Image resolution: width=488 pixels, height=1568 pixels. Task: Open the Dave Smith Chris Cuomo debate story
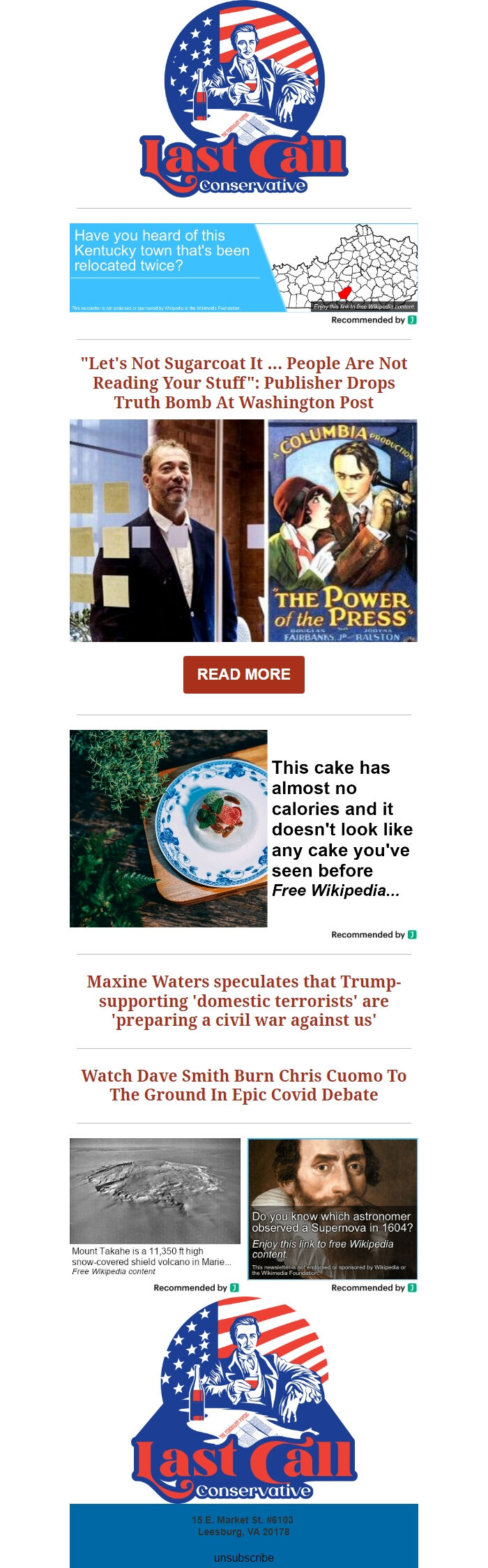(x=243, y=1084)
